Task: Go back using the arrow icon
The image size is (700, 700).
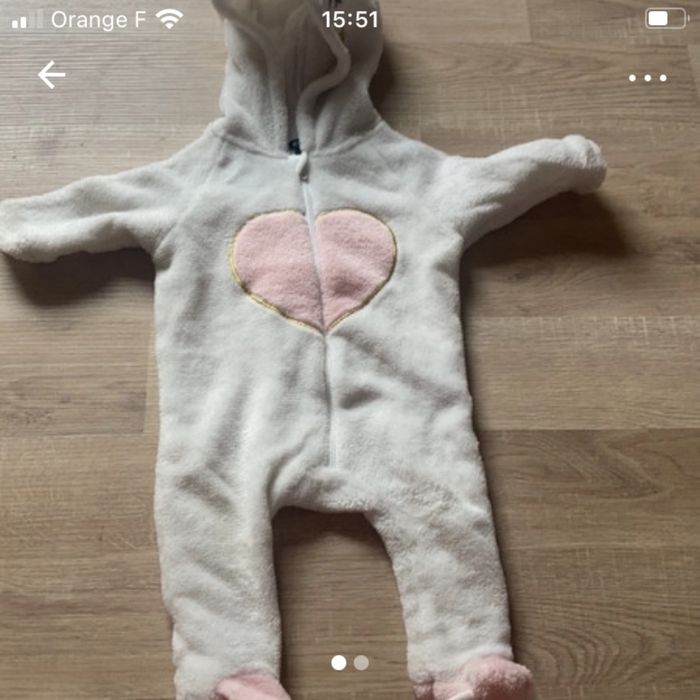Action: (51, 75)
